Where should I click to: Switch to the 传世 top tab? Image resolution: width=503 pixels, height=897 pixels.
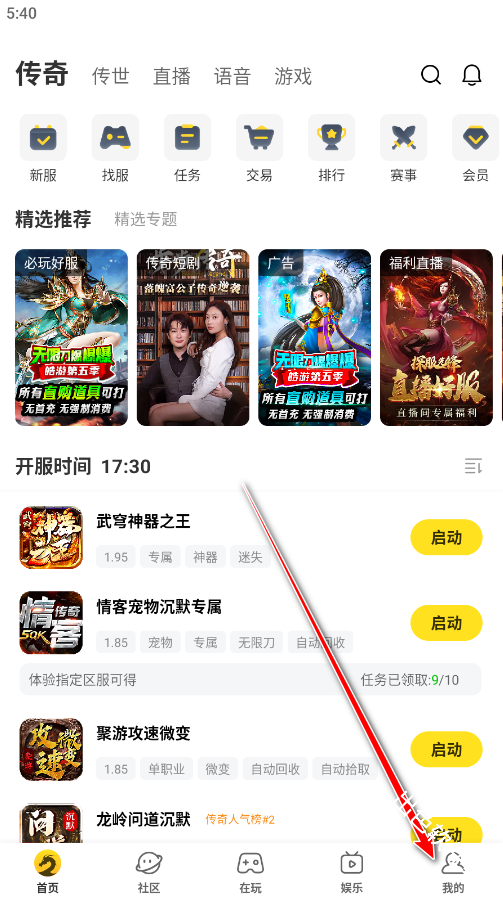(110, 76)
